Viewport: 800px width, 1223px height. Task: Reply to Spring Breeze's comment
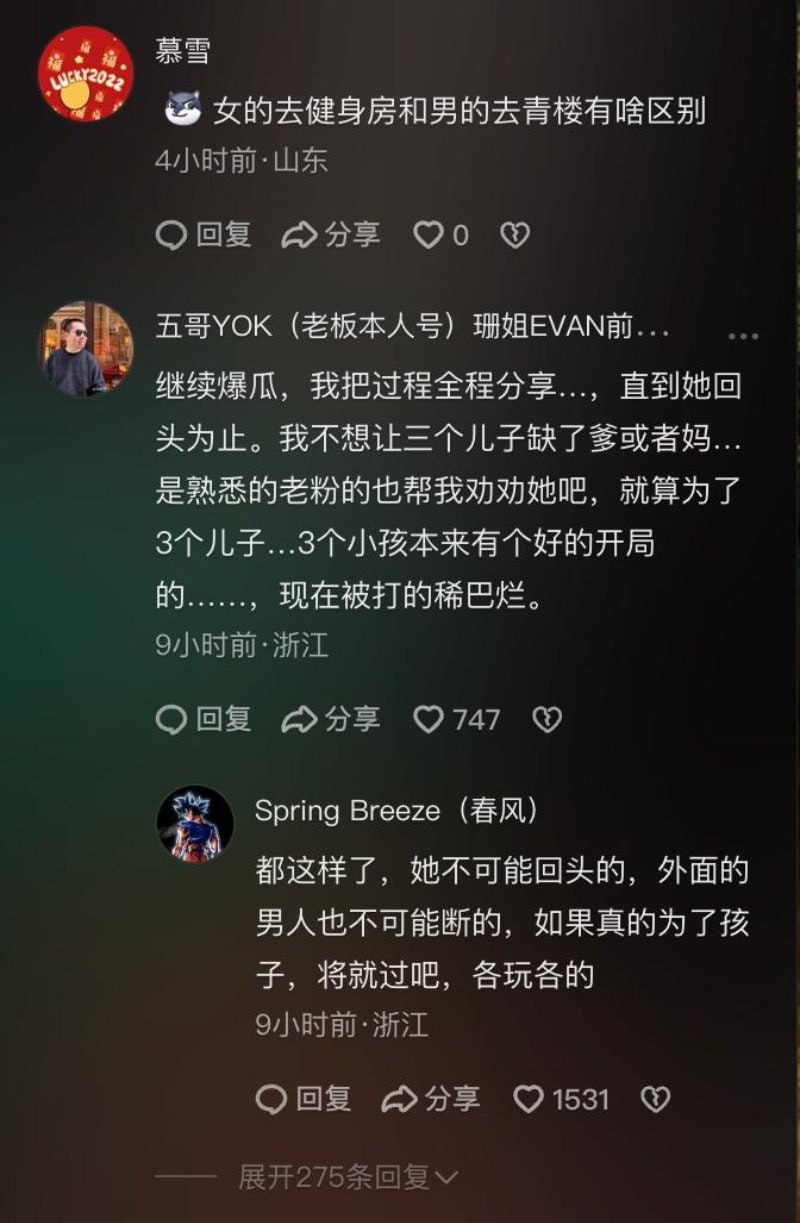[x=304, y=1100]
